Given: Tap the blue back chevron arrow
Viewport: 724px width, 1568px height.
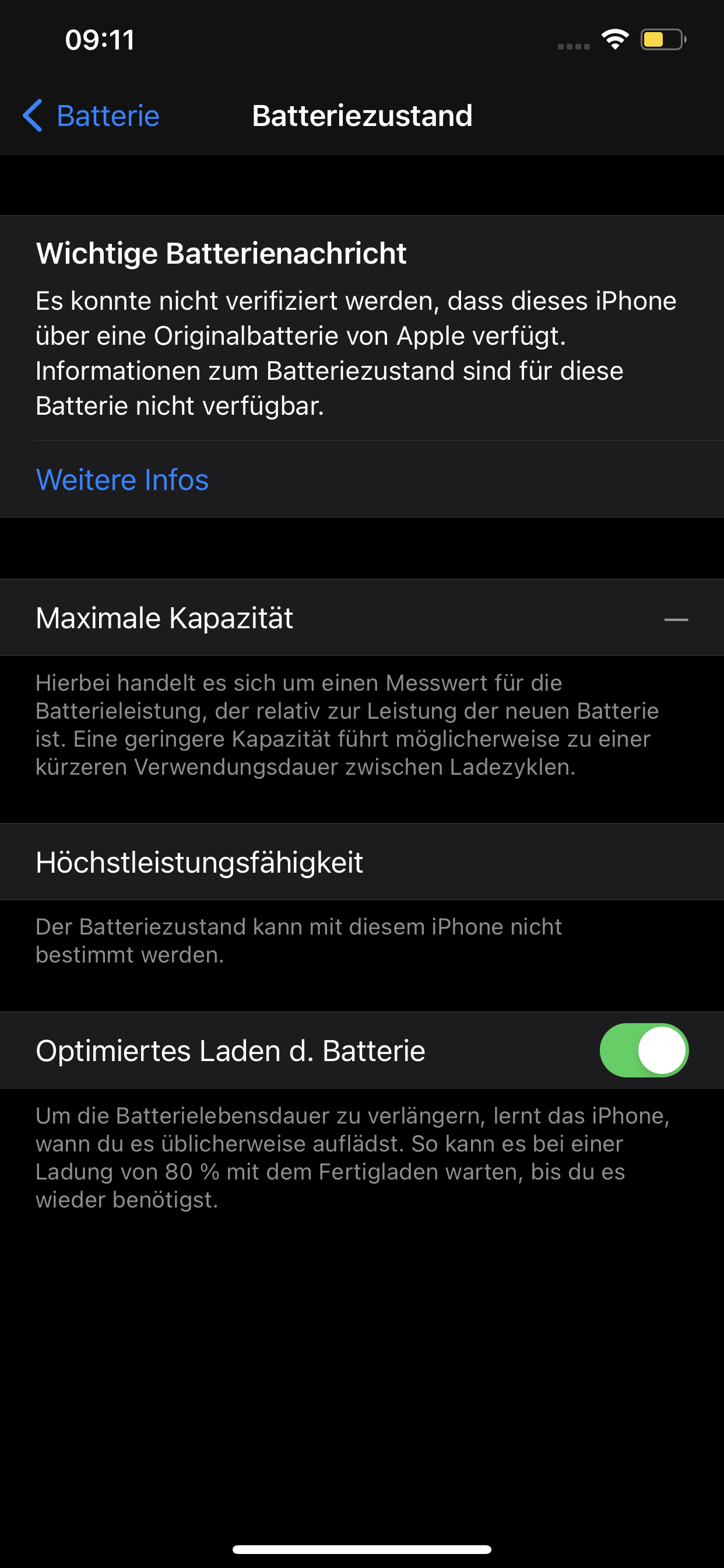Looking at the screenshot, I should (x=32, y=116).
